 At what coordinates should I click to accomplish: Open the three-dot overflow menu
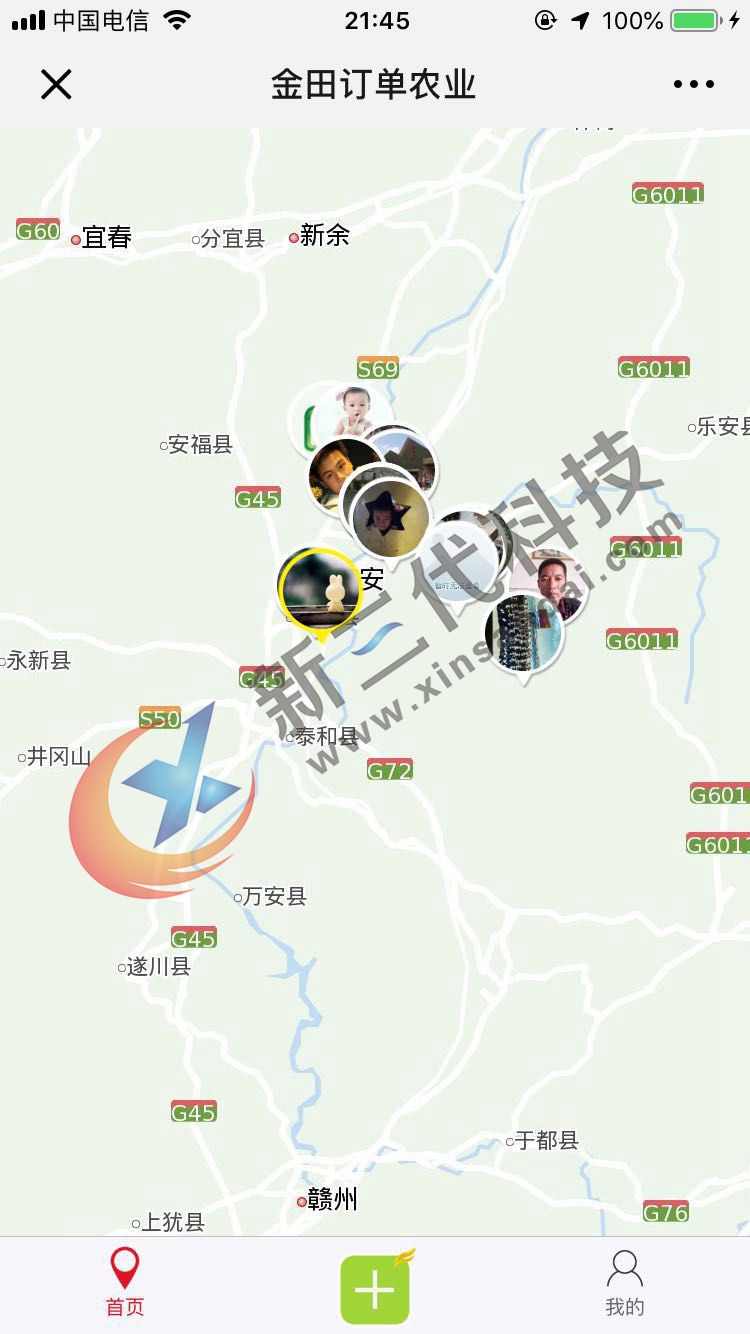point(693,85)
